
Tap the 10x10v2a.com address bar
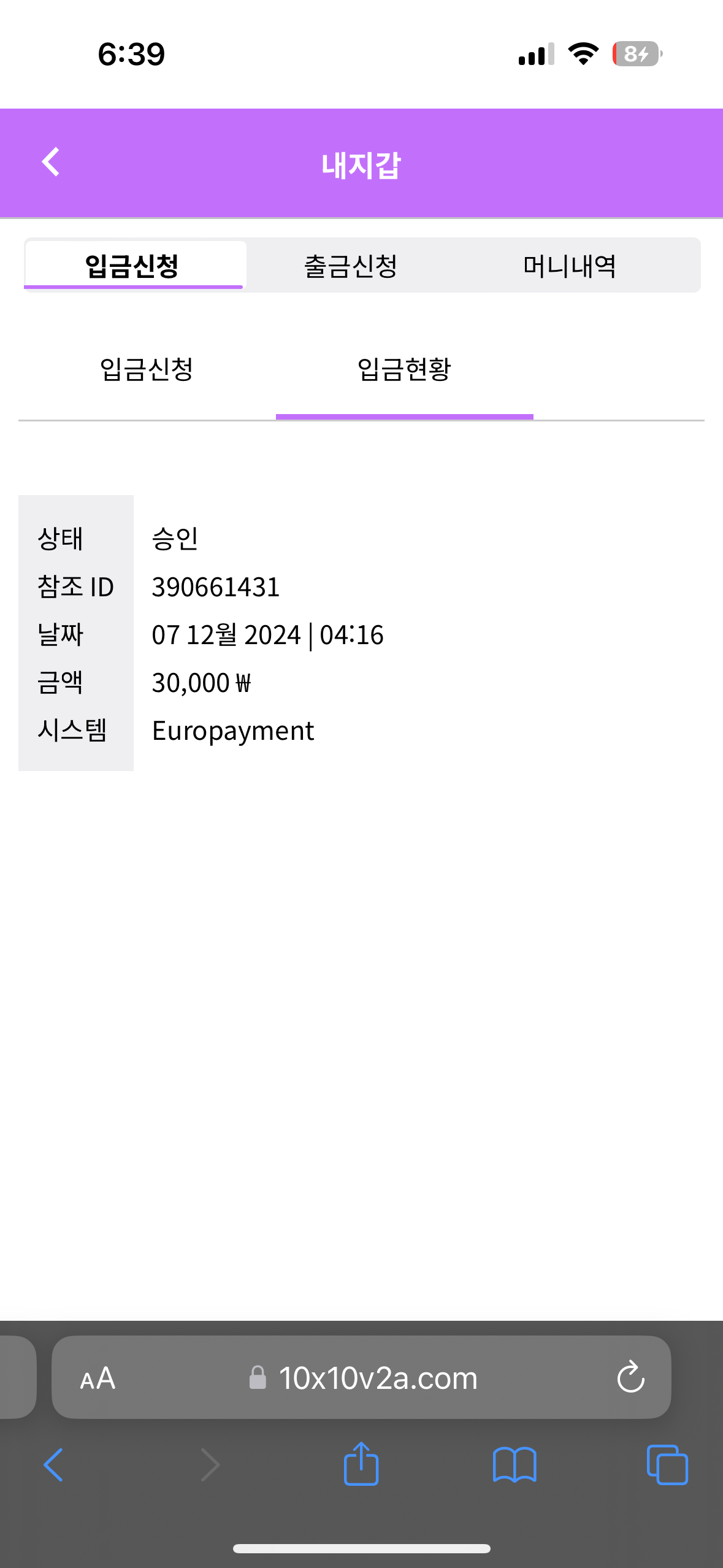point(368,1378)
